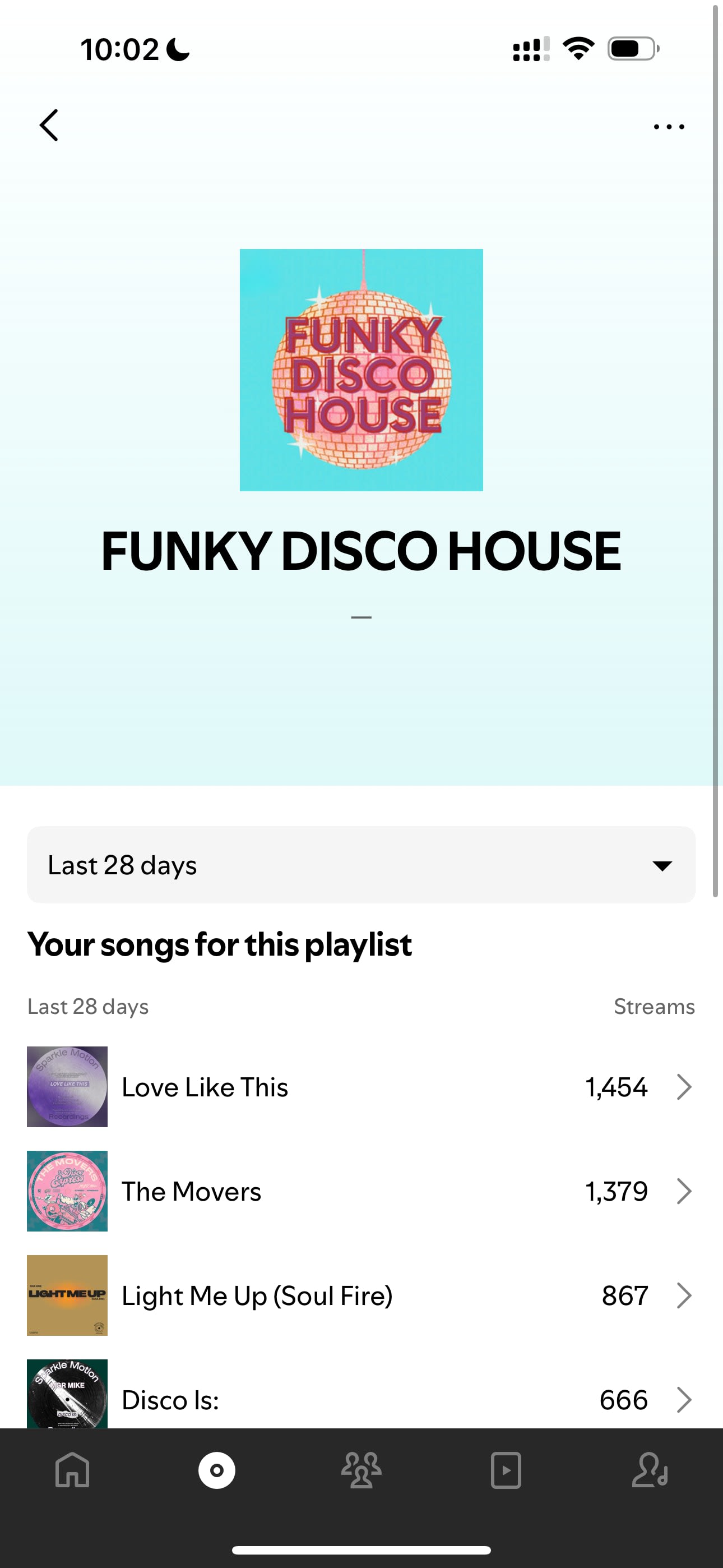This screenshot has height=1568, width=723.
Task: Open stats for Love Like This
Action: 361,1086
